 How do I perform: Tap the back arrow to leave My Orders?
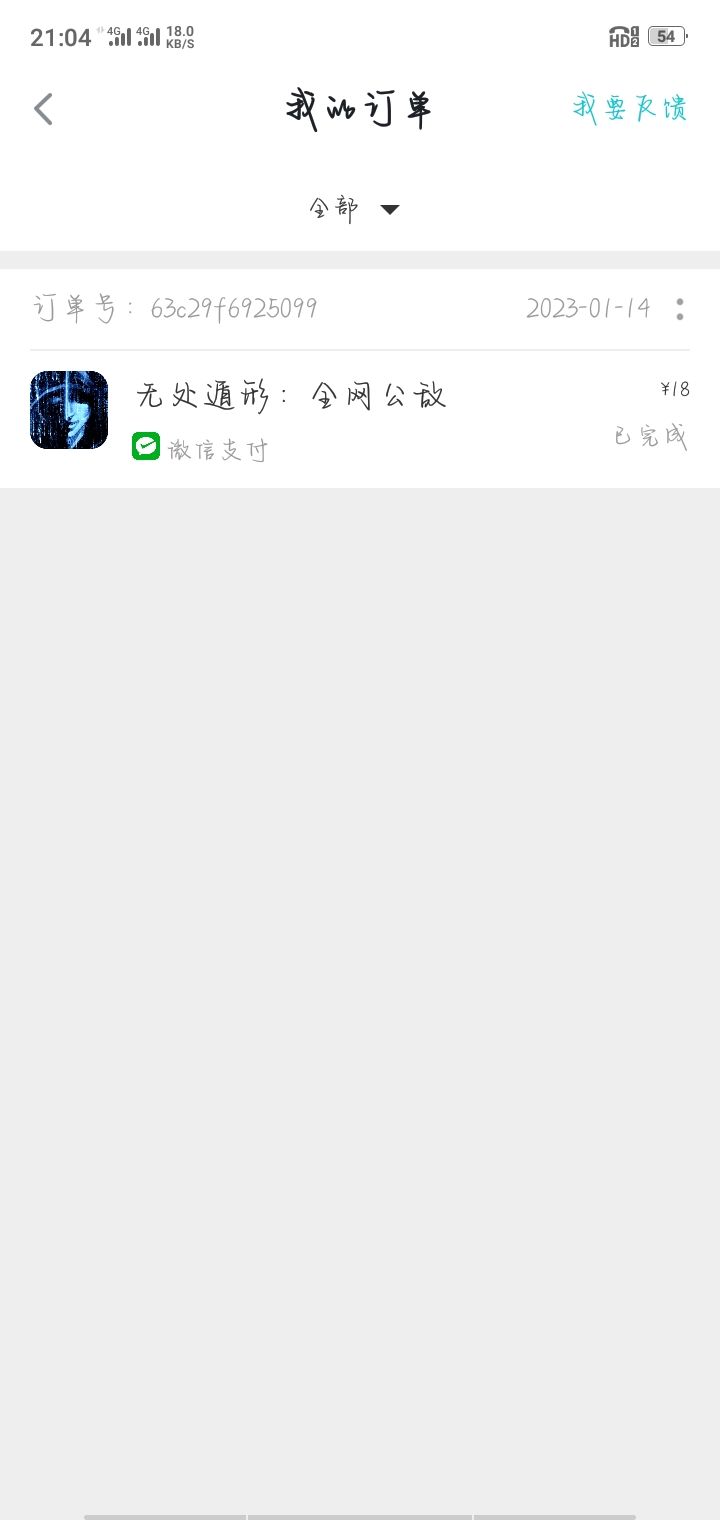point(43,107)
